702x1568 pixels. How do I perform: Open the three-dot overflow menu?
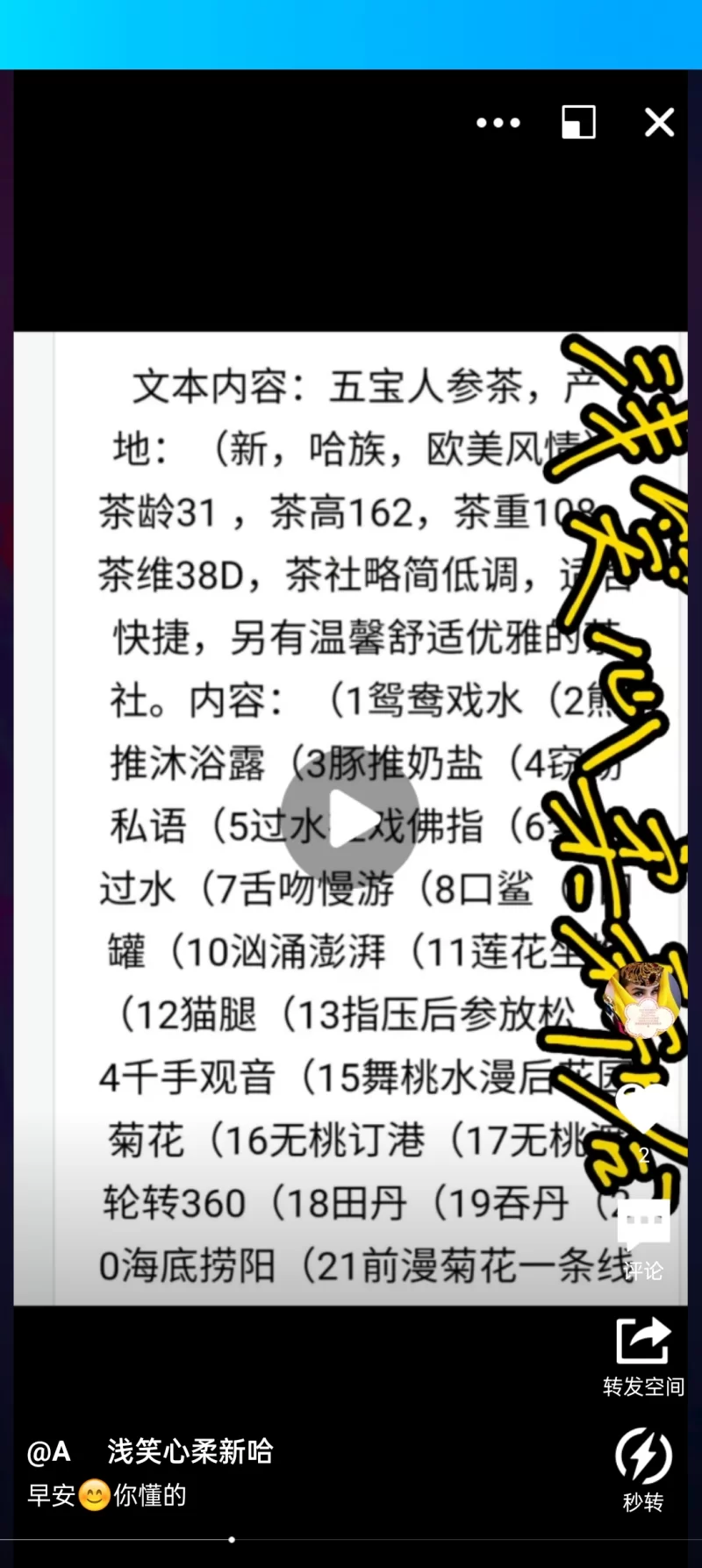coord(498,123)
